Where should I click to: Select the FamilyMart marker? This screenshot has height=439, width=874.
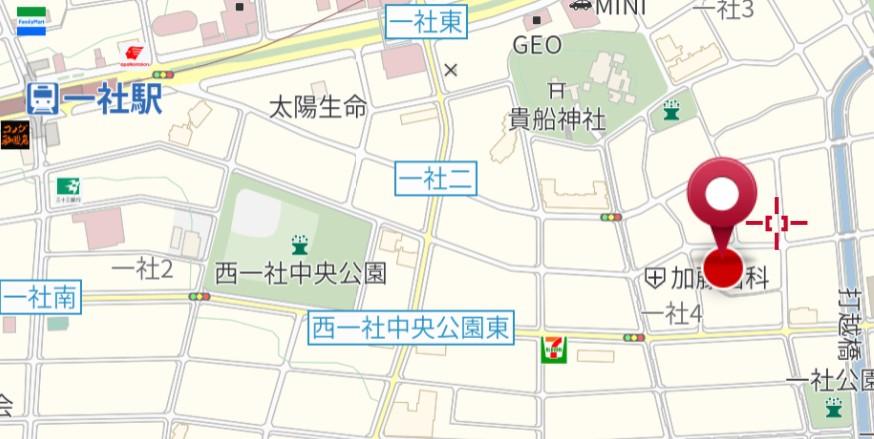[x=30, y=19]
